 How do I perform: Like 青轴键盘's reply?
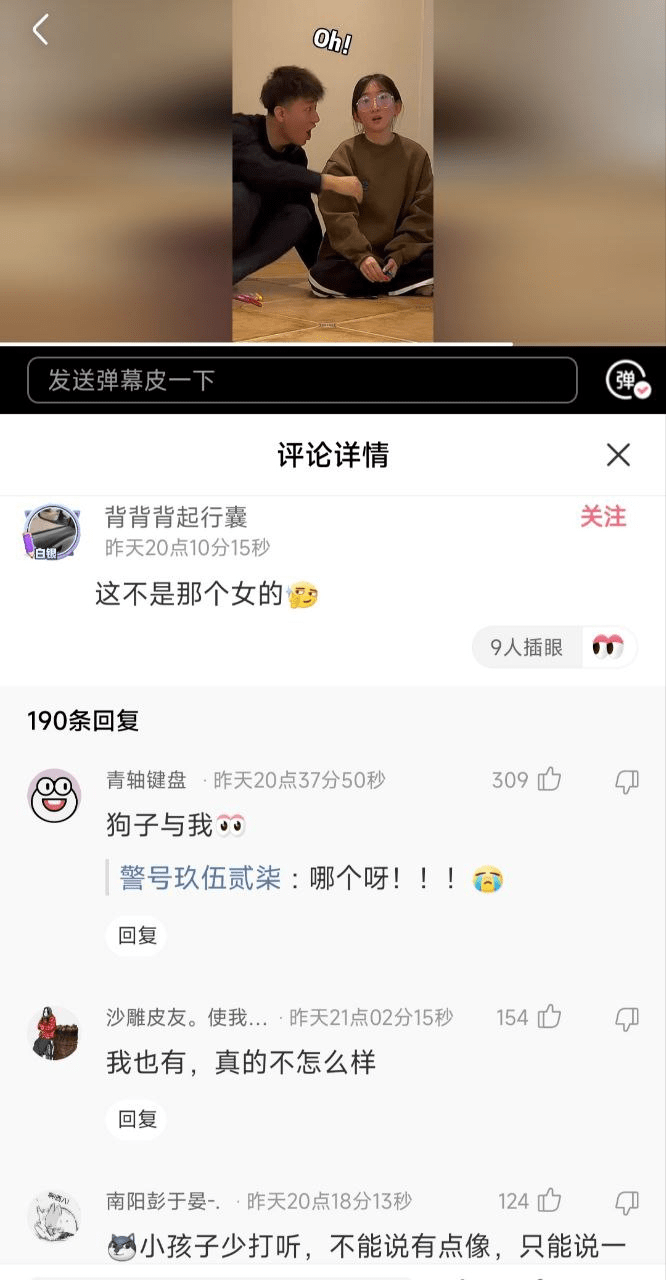[x=549, y=780]
